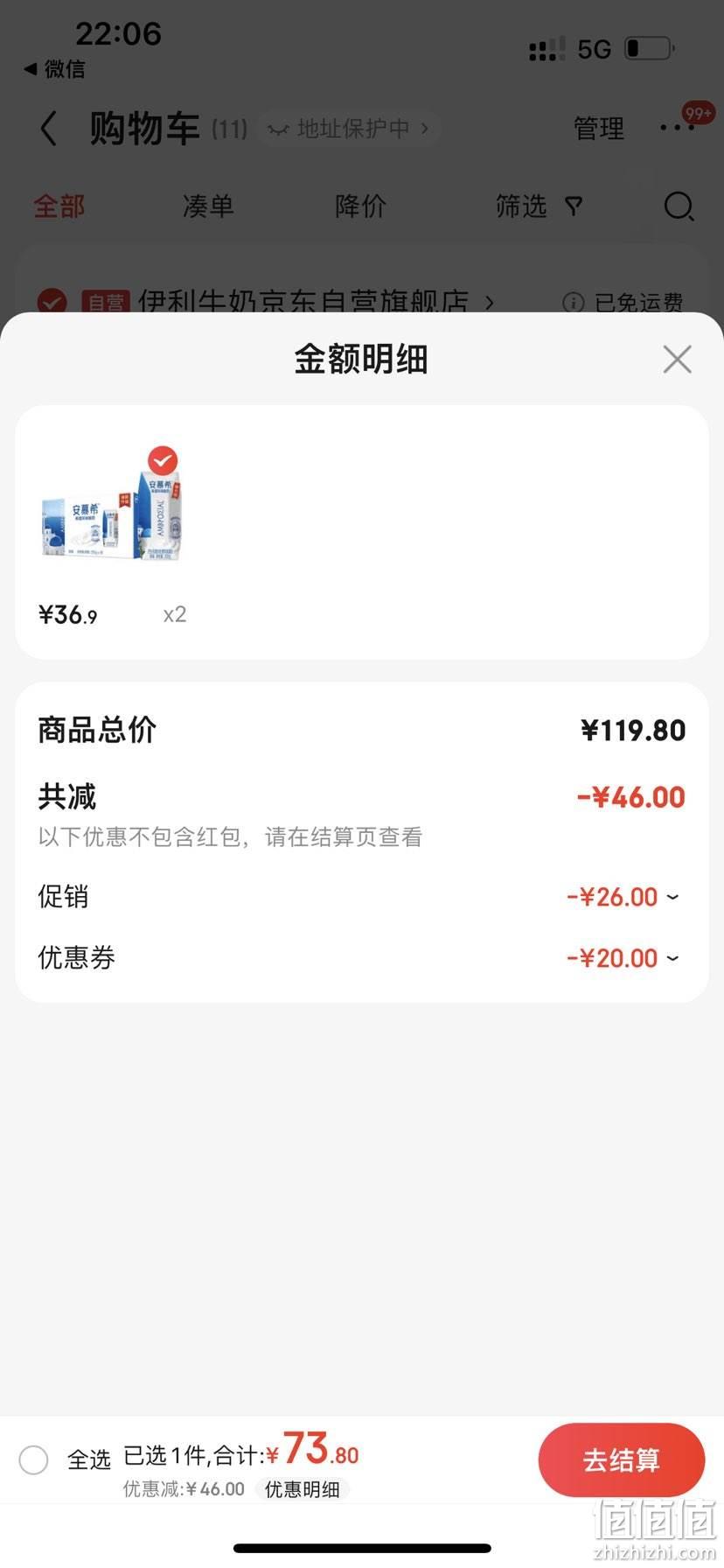This screenshot has height=1568, width=724.
Task: Close the 金额明细 sheet
Action: point(677,360)
